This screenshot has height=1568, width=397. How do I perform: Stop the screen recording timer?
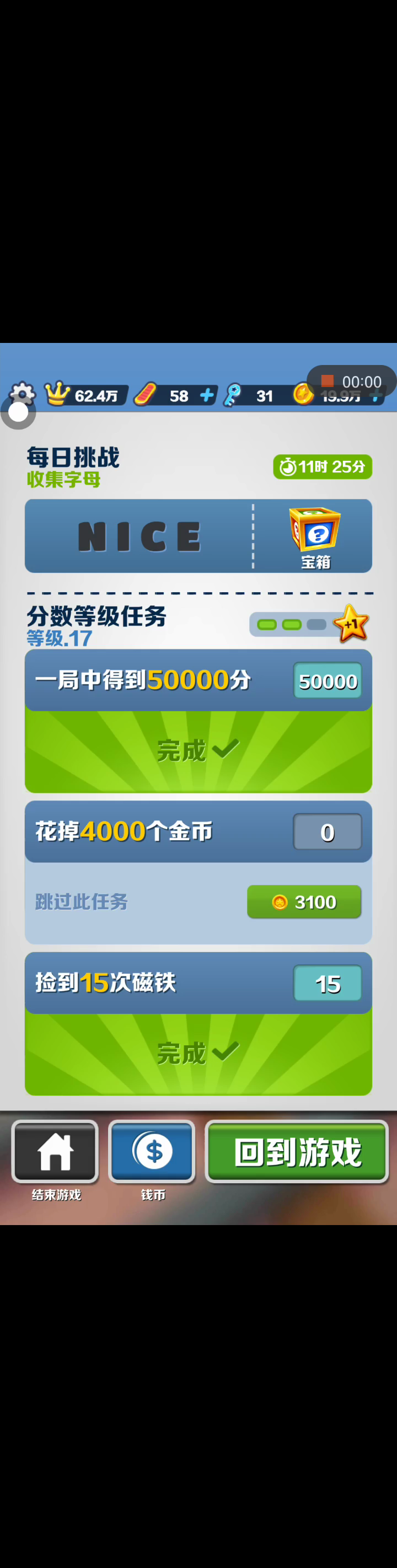pyautogui.click(x=328, y=380)
